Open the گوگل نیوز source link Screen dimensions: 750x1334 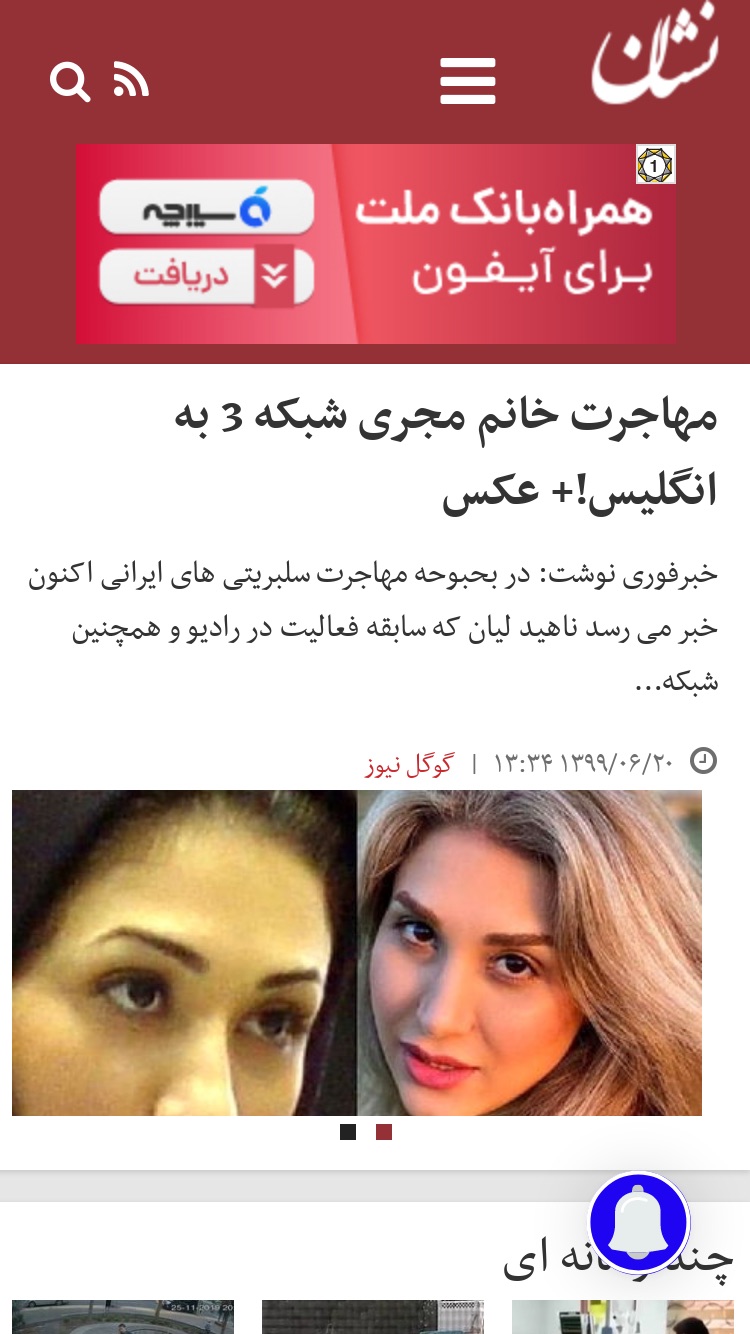(x=409, y=765)
